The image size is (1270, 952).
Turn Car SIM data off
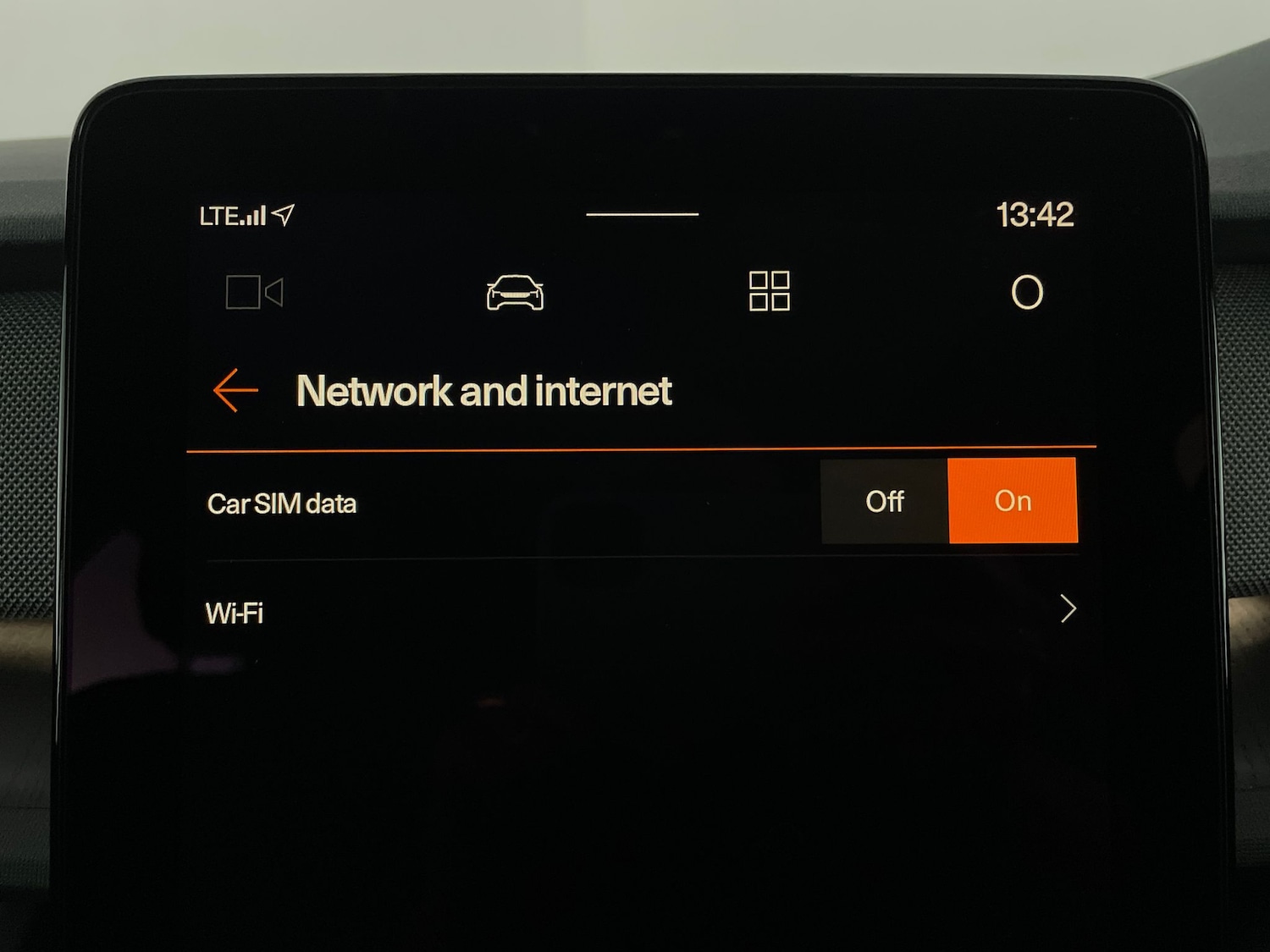coord(884,501)
